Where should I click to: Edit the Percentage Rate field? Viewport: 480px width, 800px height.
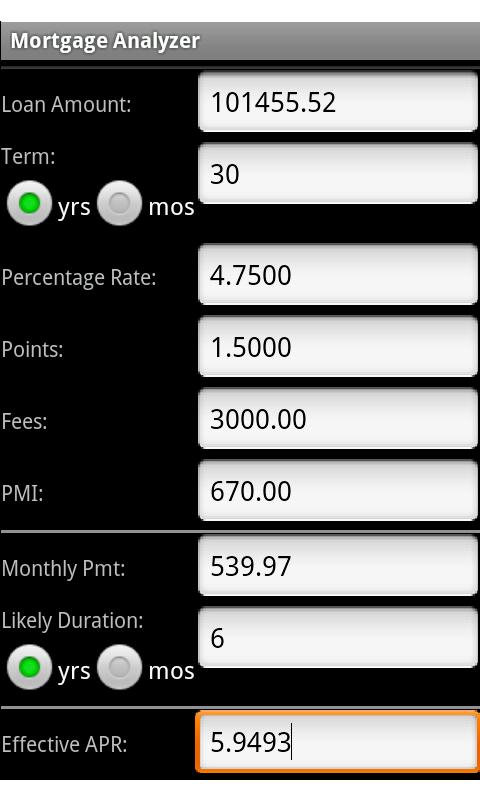[x=338, y=274]
